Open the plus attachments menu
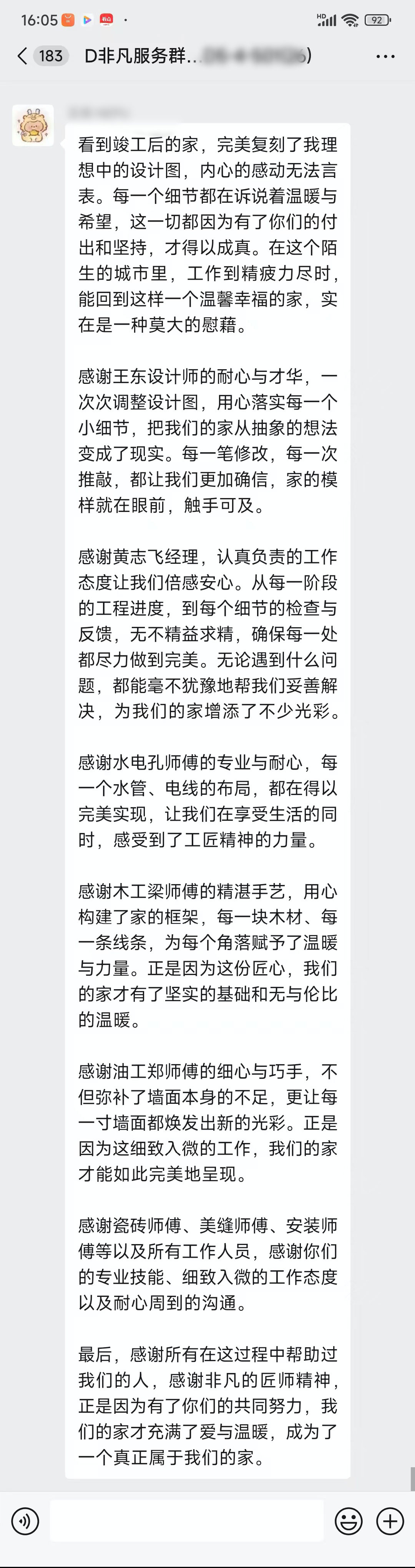 coord(390,1521)
